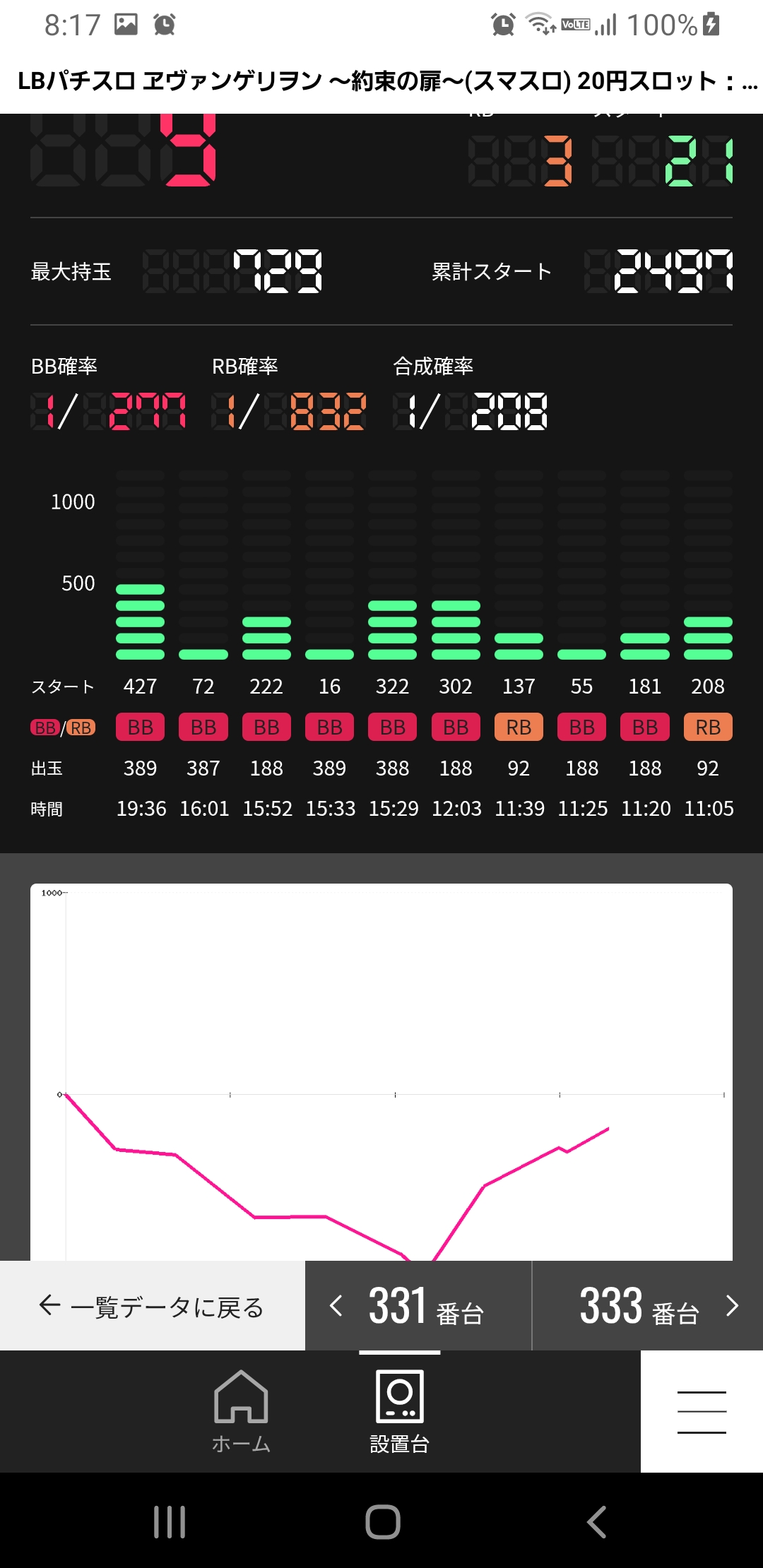
Task: Tap the system home button
Action: 382,1521
